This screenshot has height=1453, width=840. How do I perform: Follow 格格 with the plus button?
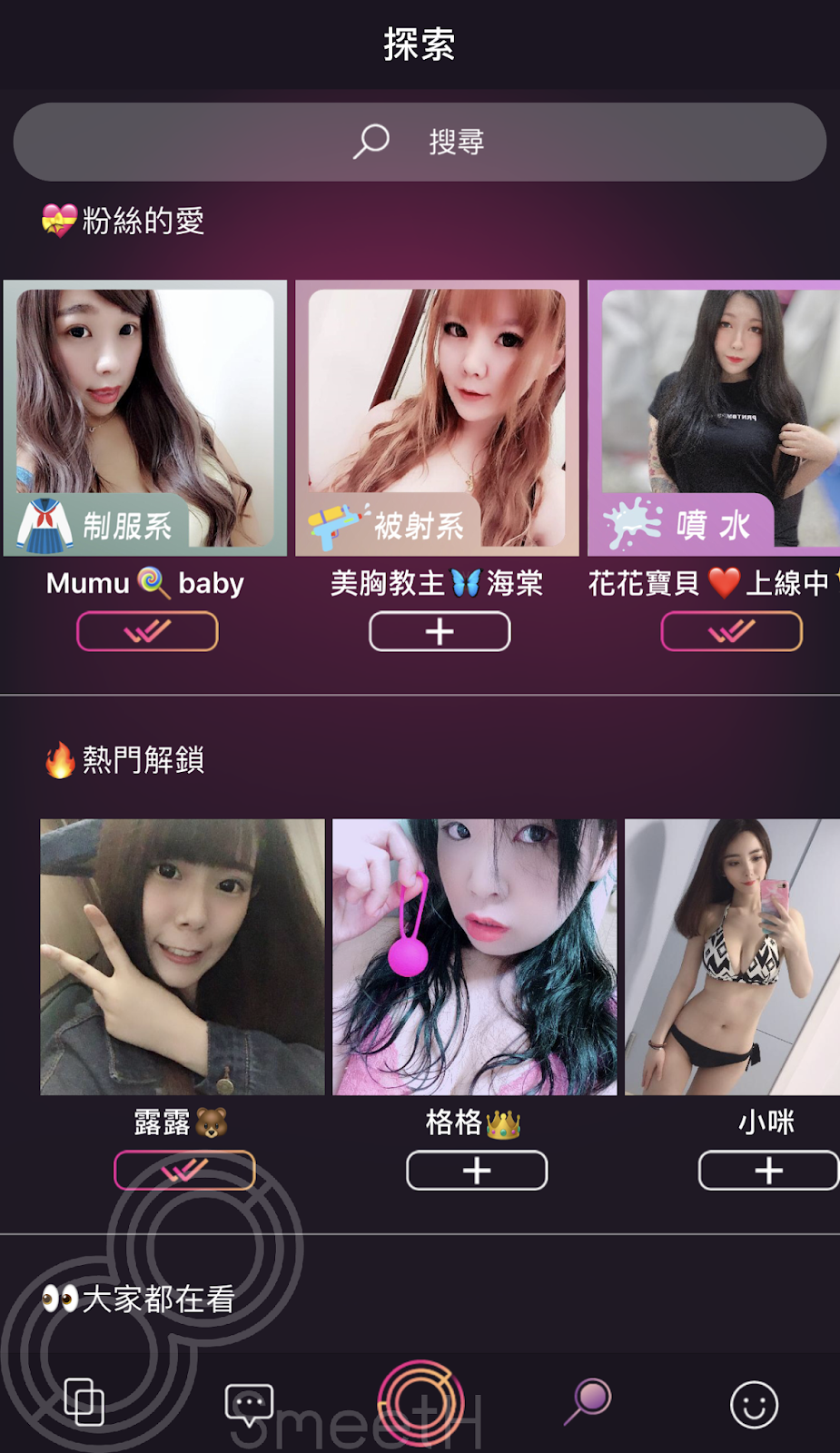477,1171
